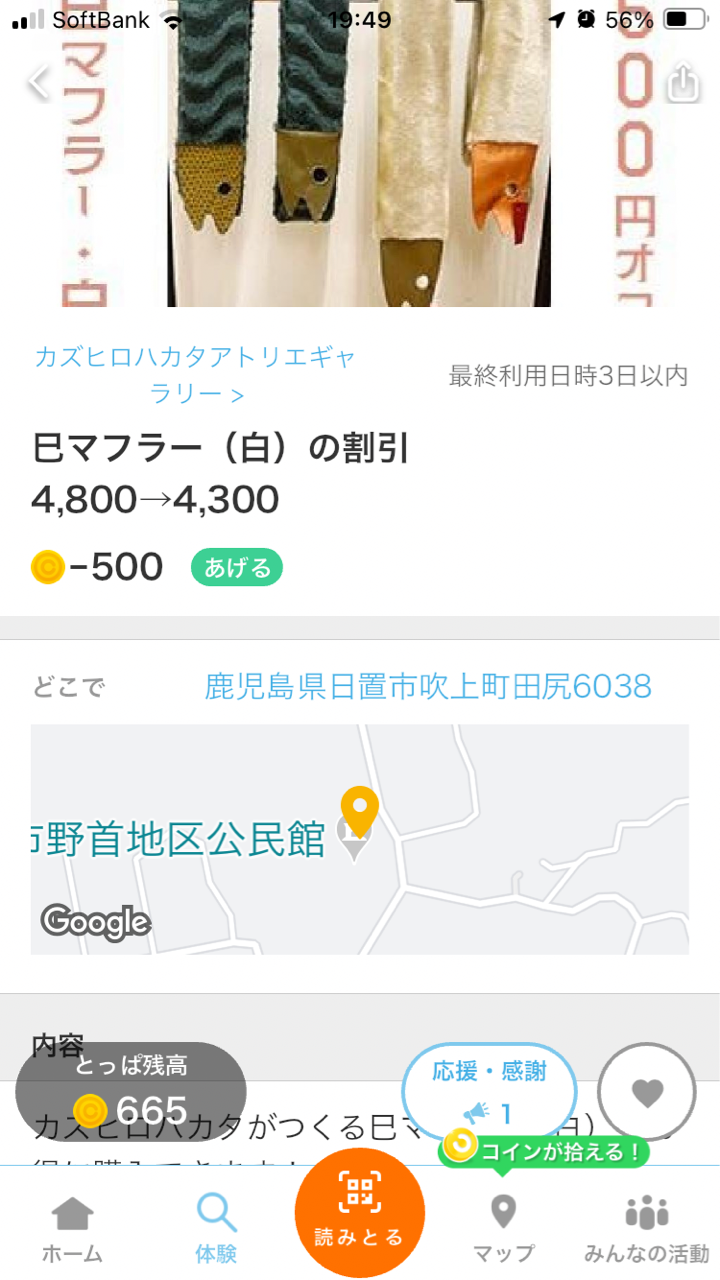720x1280 pixels.
Task: Switch to the マップ tab
Action: (503, 1228)
